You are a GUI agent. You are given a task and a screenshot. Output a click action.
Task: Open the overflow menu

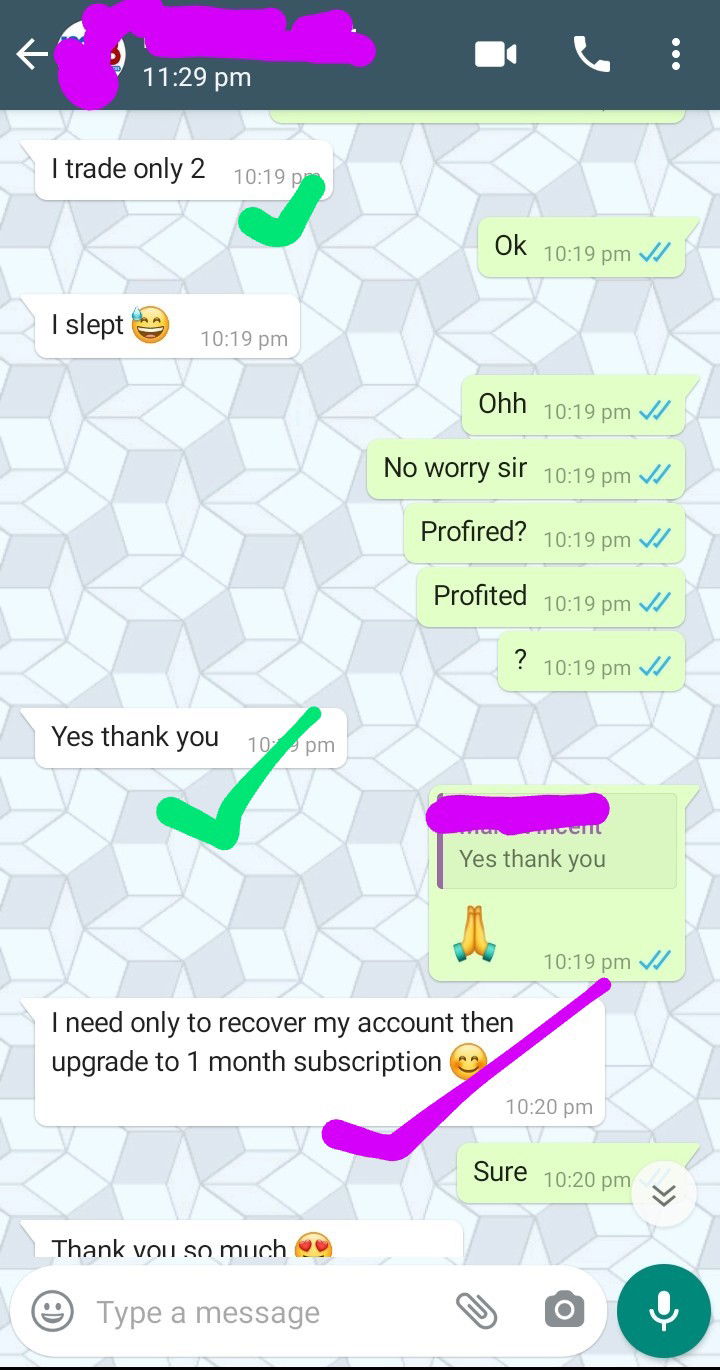pyautogui.click(x=676, y=55)
